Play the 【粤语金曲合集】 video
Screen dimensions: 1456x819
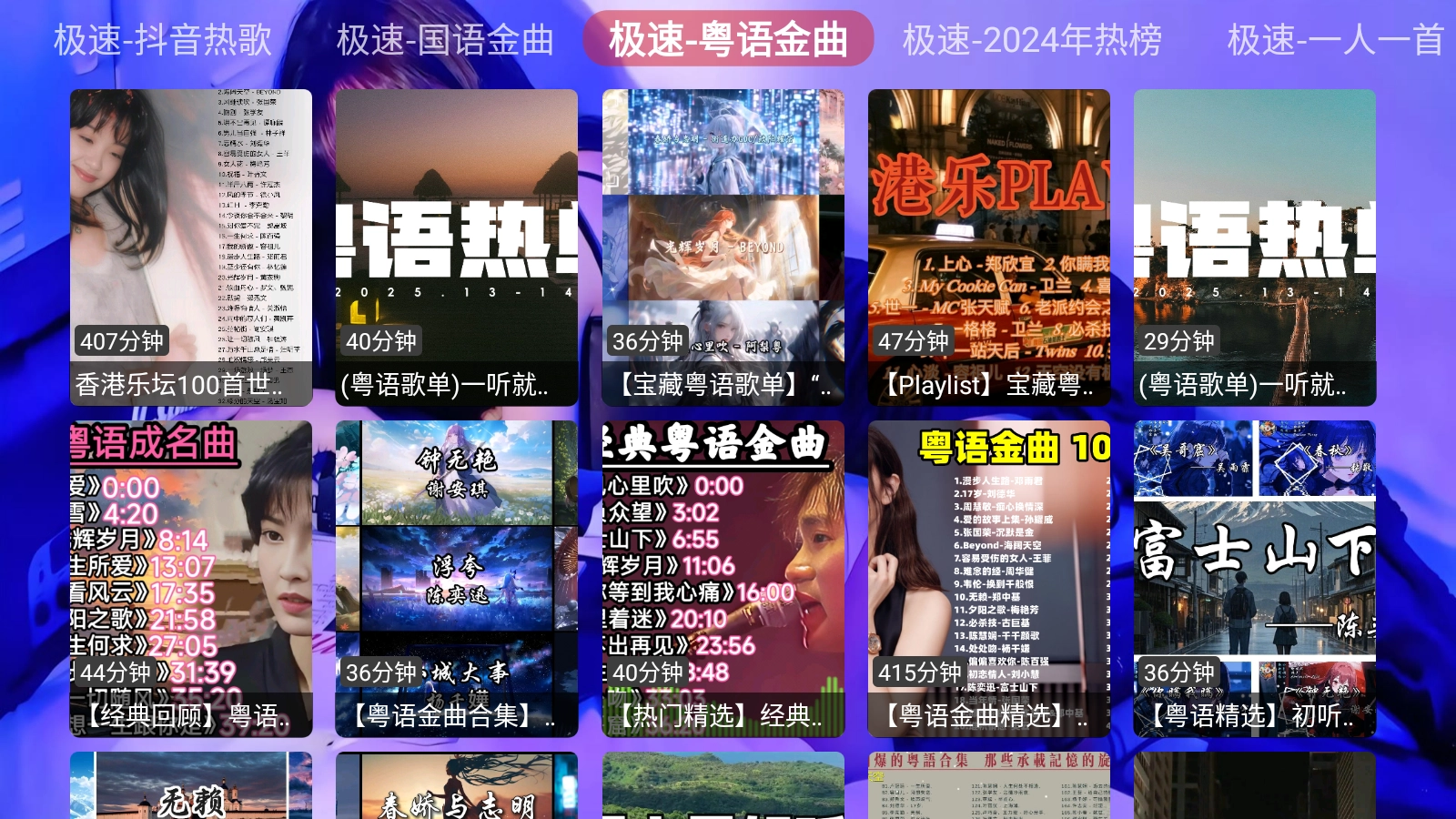pyautogui.click(x=457, y=578)
